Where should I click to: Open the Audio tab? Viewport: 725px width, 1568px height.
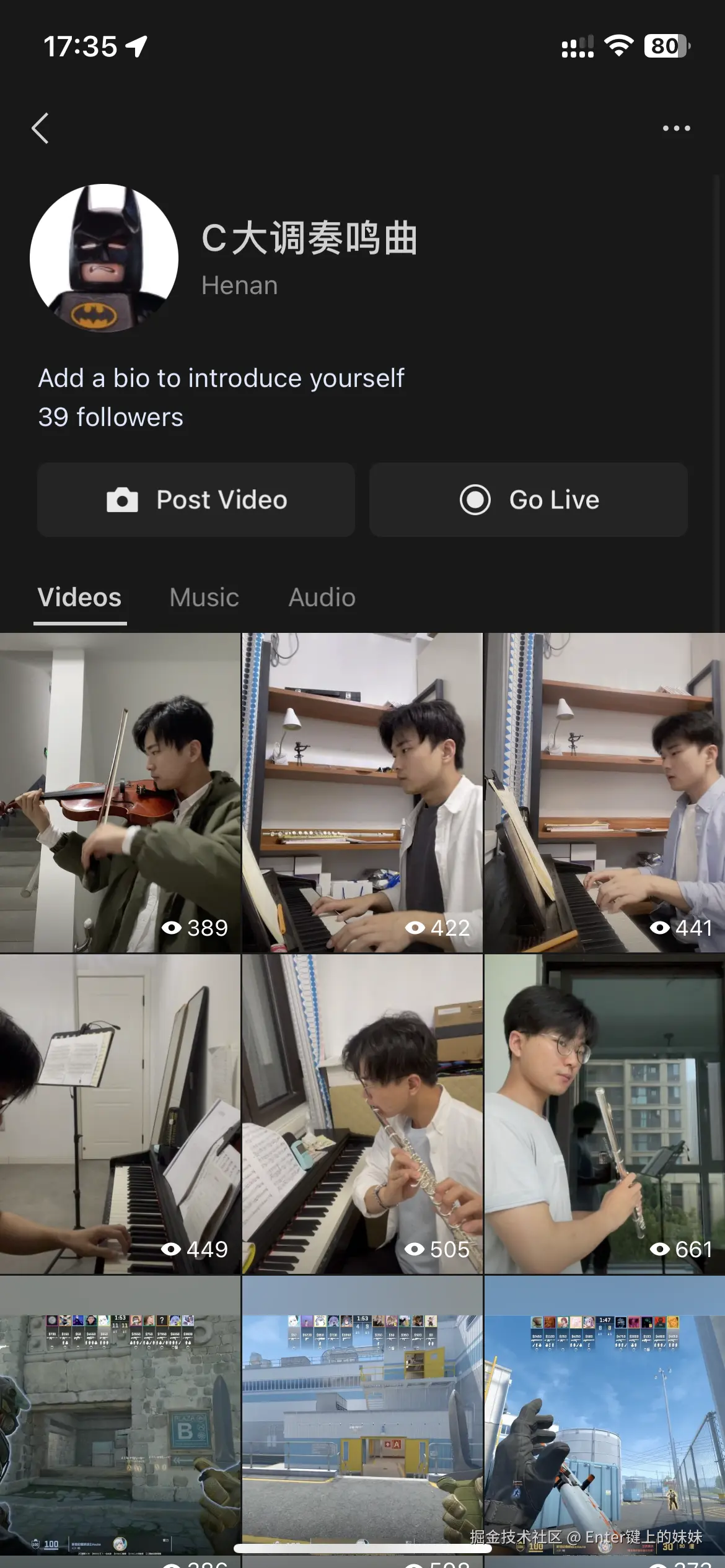click(322, 596)
